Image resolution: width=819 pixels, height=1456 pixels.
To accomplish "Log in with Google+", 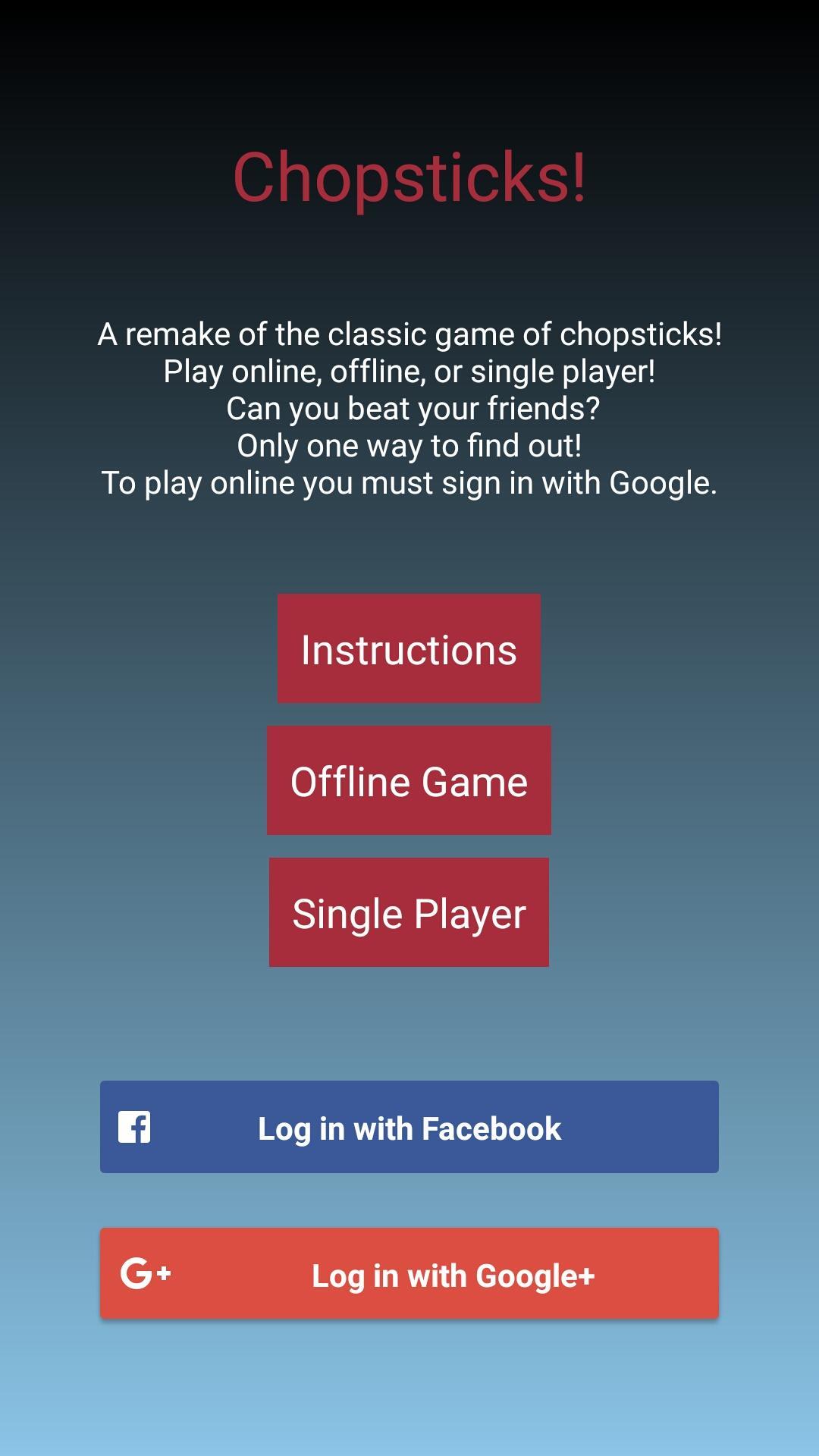I will coord(409,1275).
